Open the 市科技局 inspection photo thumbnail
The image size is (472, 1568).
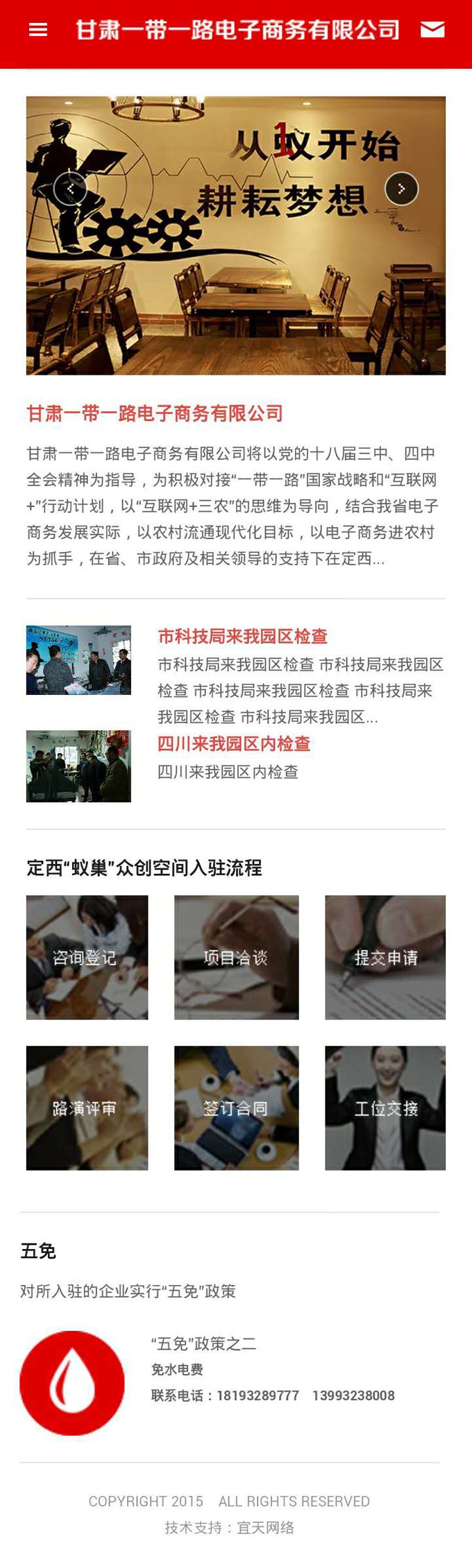click(78, 660)
